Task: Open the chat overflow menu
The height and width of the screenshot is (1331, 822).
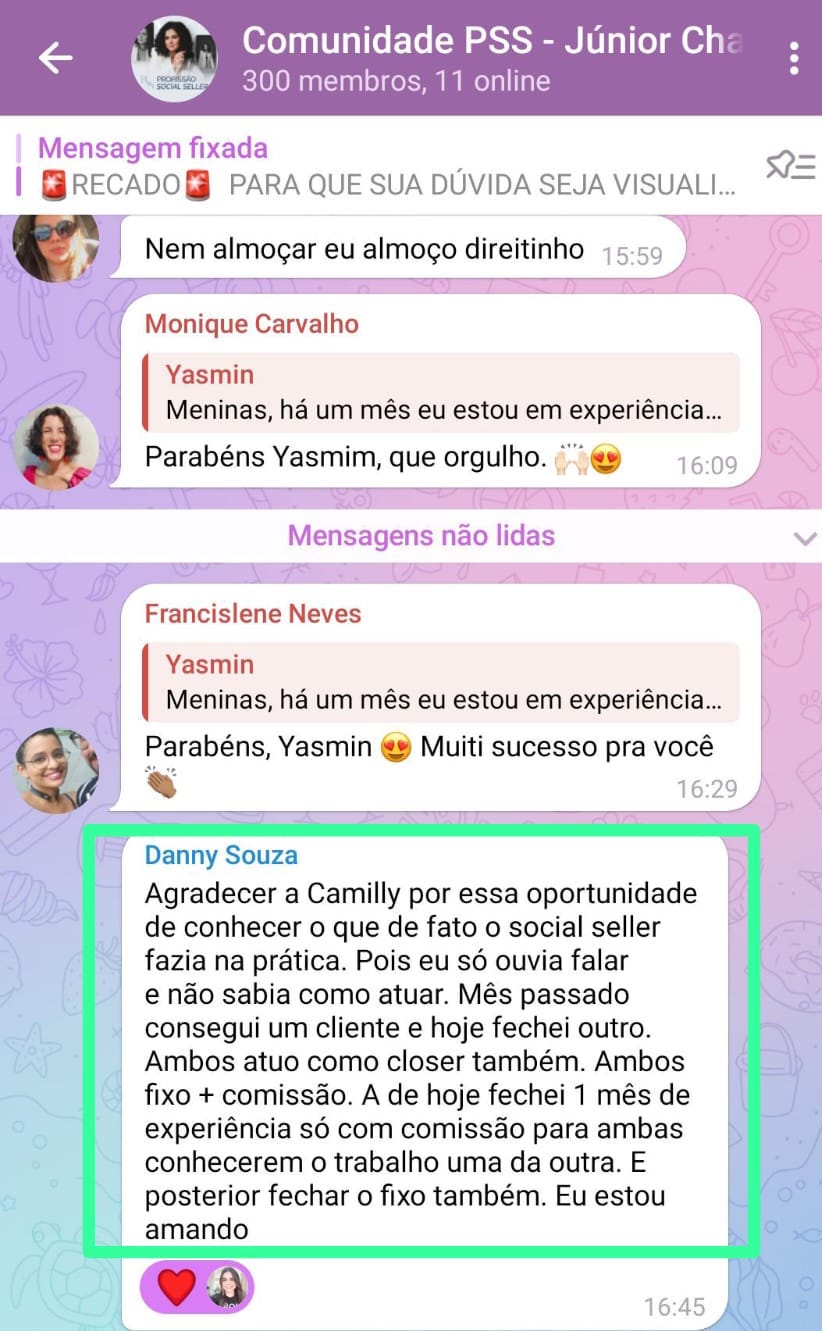Action: pos(793,58)
